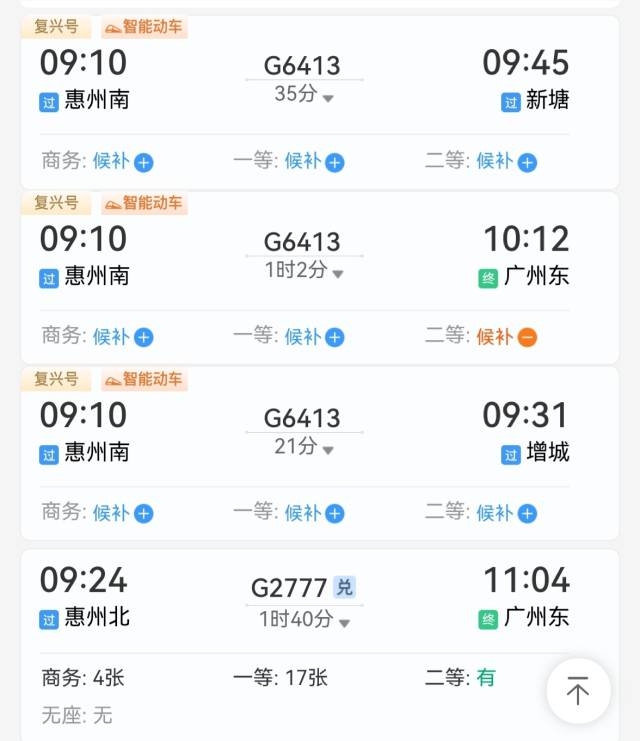The height and width of the screenshot is (741, 640).
Task: Jump back to top of train list
Action: [x=578, y=690]
